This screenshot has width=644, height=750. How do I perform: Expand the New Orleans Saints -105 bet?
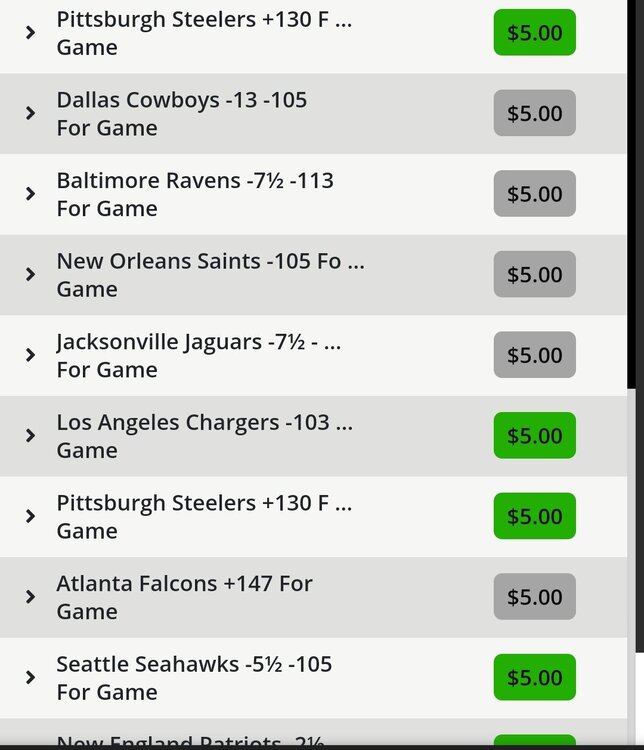[x=31, y=275]
